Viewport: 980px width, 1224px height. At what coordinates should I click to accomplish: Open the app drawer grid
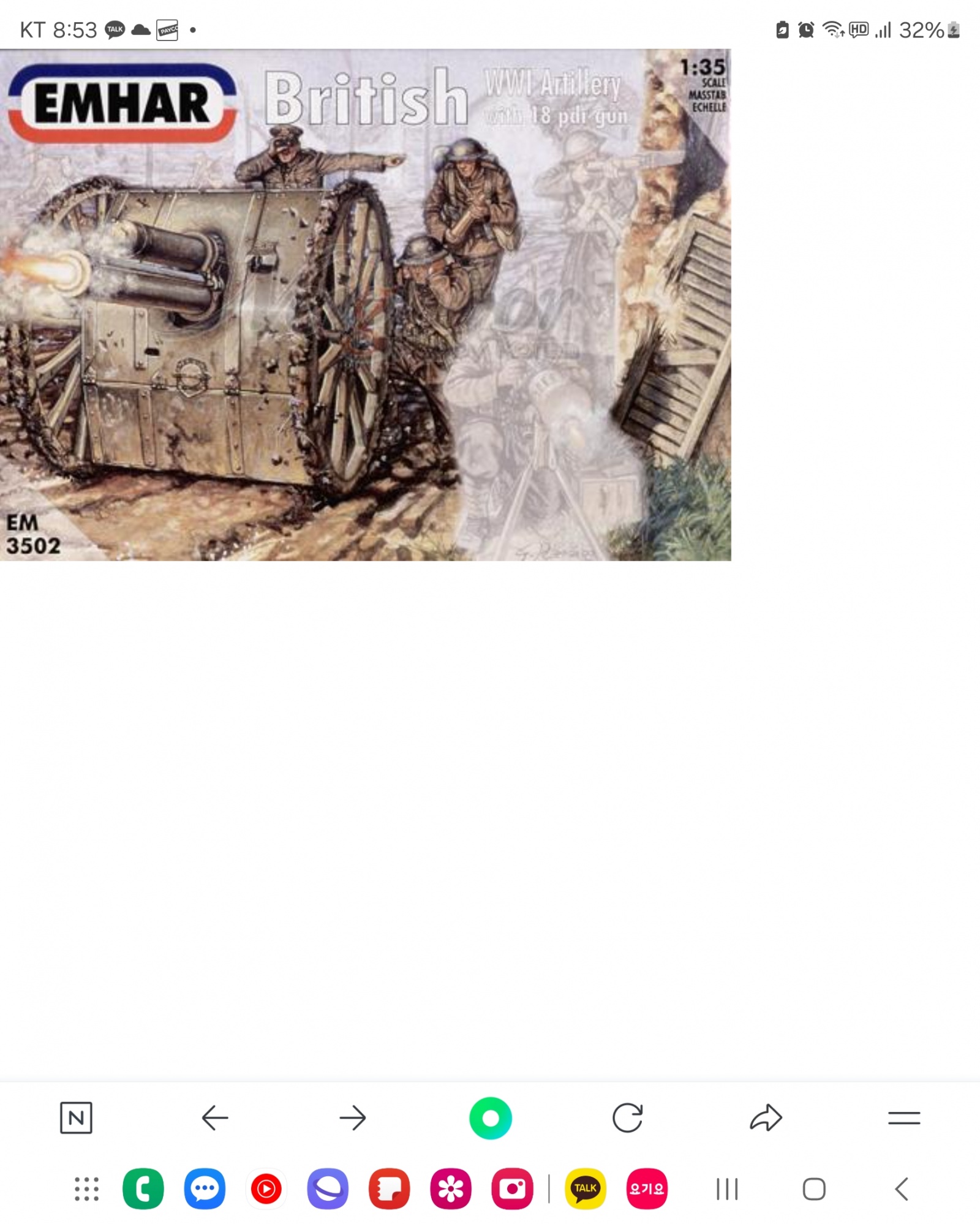[x=86, y=1188]
